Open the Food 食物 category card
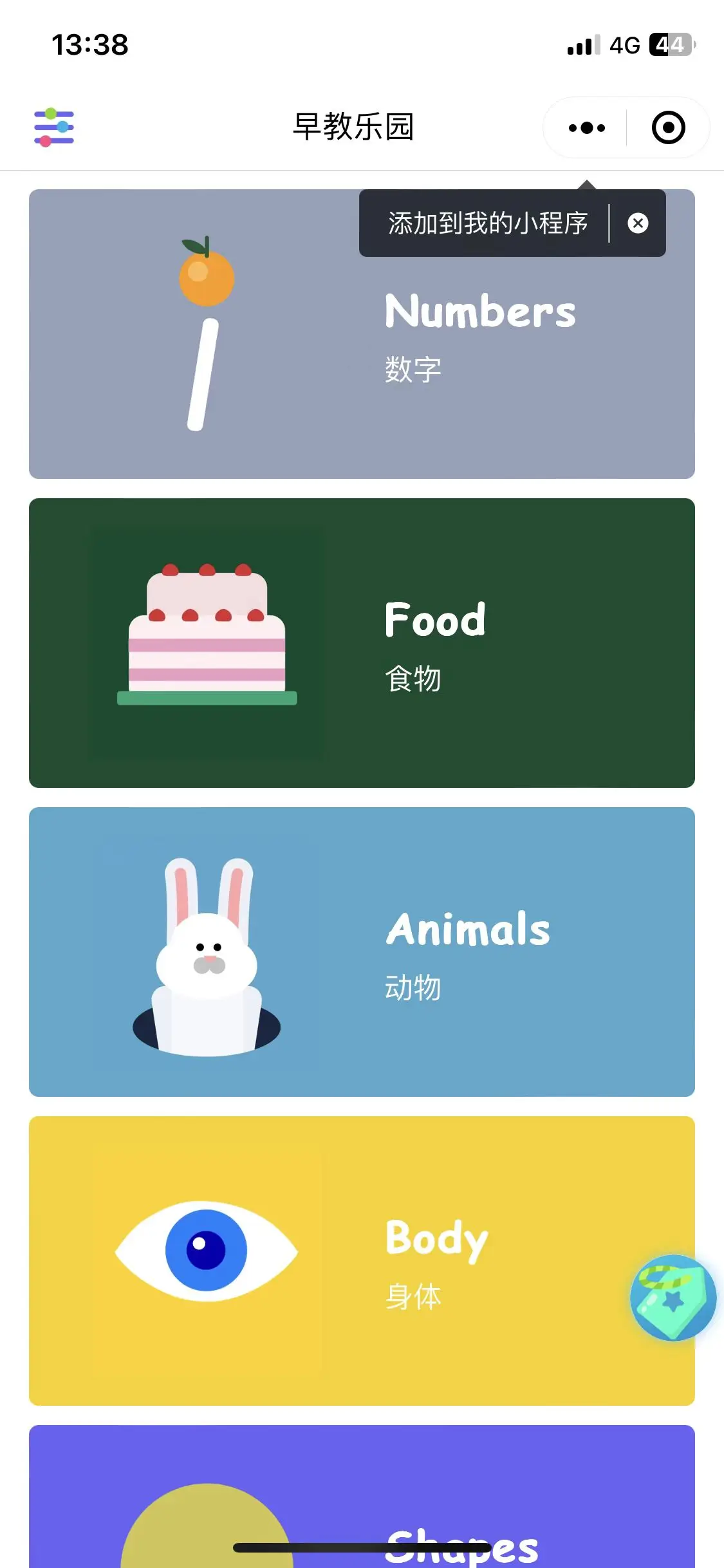Screen dimensions: 724x1568 click(362, 642)
